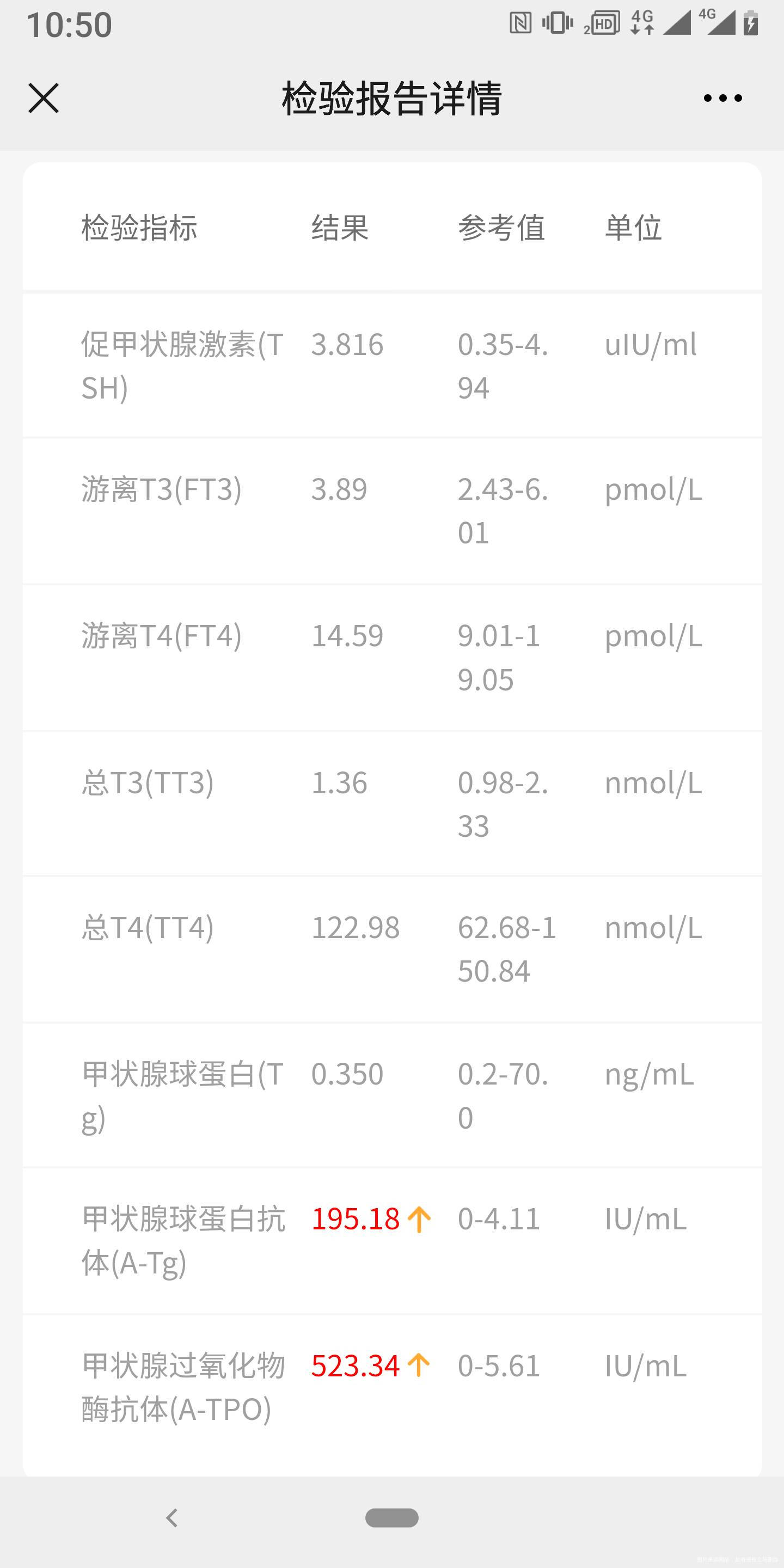
Task: Tap the orange up arrow beside 523.34
Action: pos(419,1366)
